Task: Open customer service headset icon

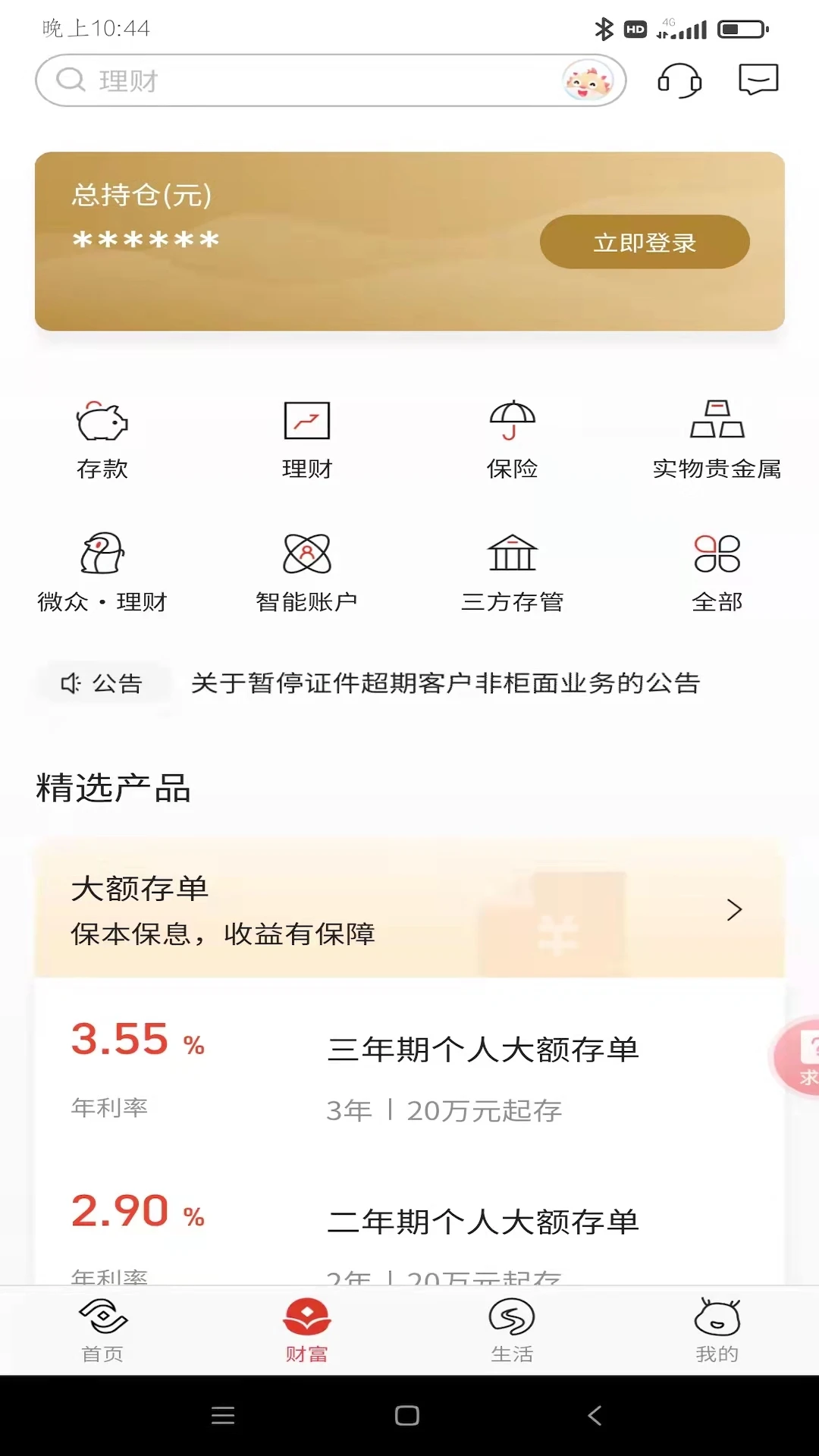Action: click(679, 80)
